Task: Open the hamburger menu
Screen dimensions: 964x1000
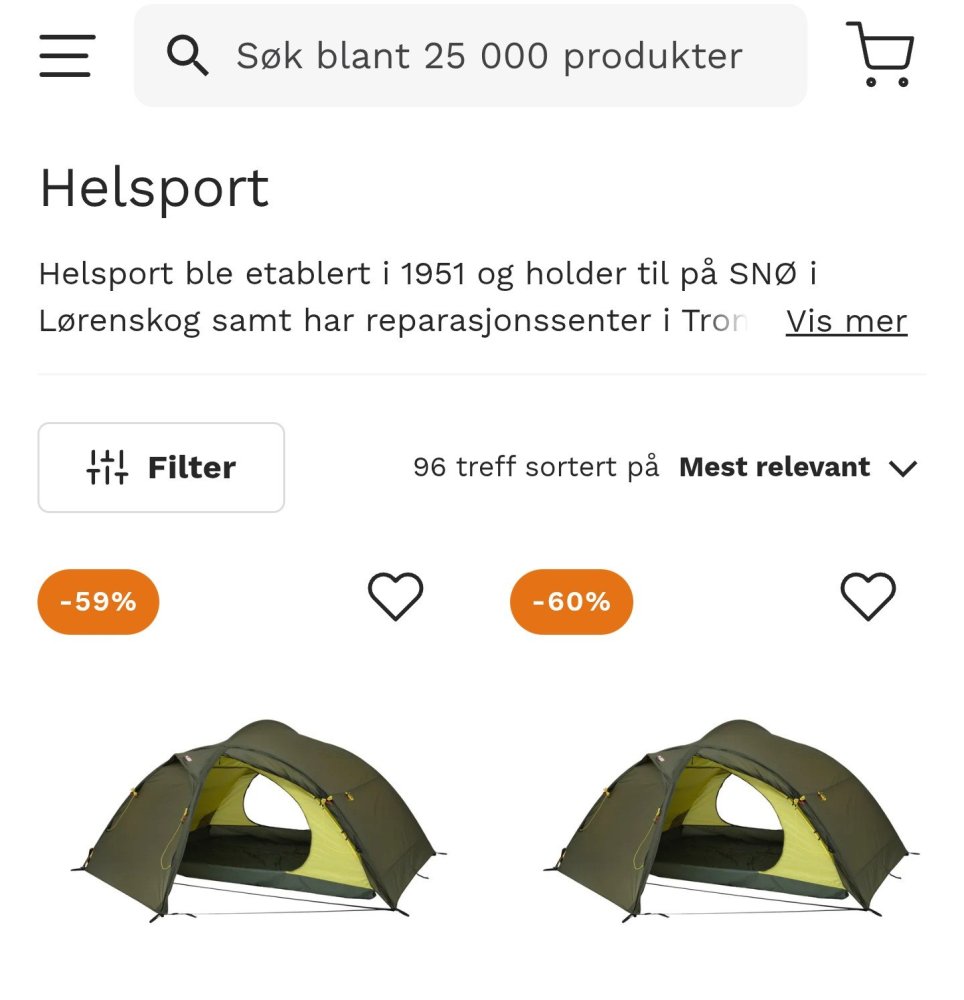Action: pos(67,56)
